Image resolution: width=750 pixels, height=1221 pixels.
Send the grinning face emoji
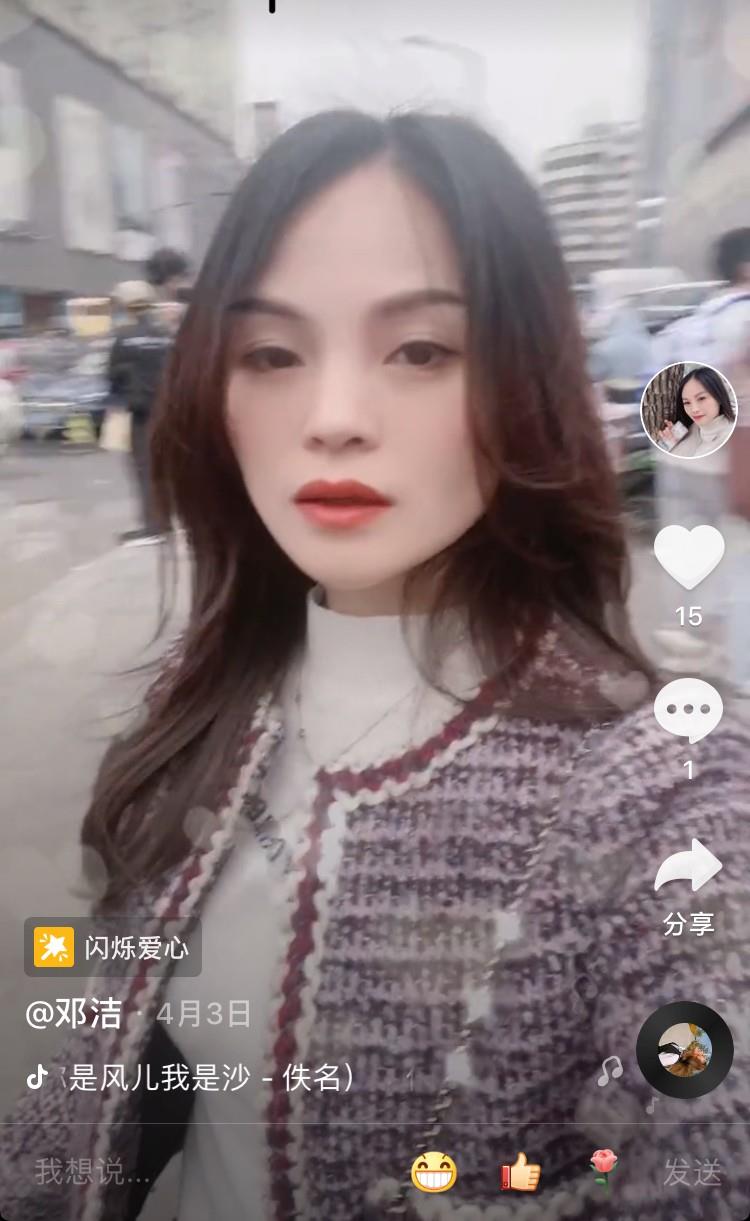click(x=434, y=1172)
